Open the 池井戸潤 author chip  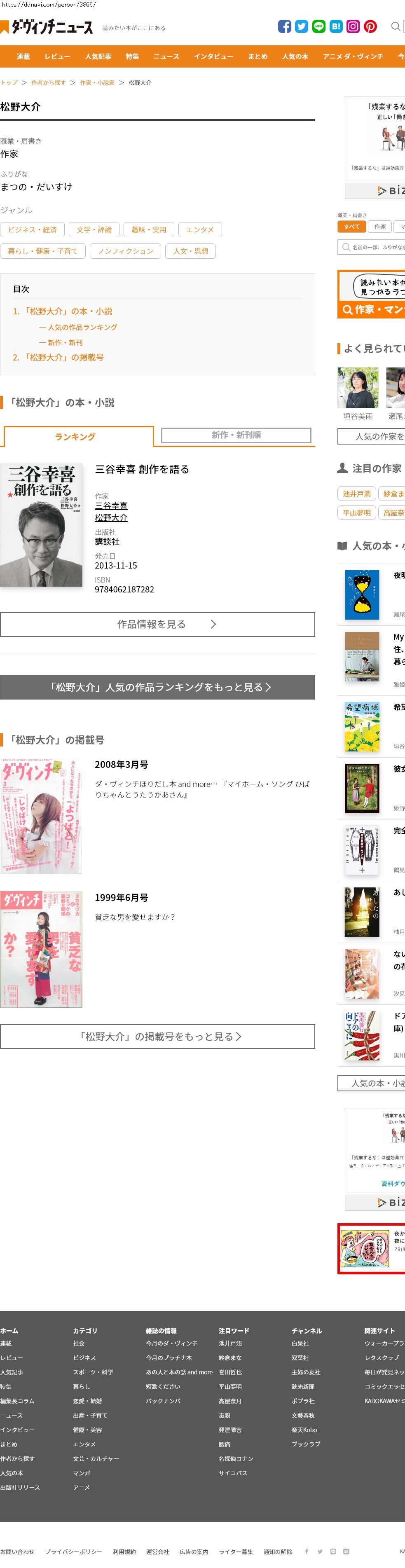pos(356,494)
